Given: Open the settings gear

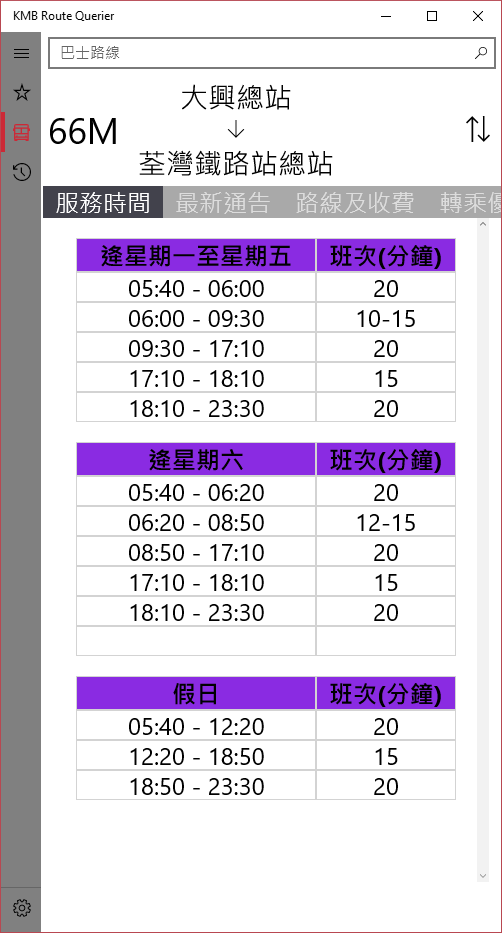Looking at the screenshot, I should coord(21,908).
